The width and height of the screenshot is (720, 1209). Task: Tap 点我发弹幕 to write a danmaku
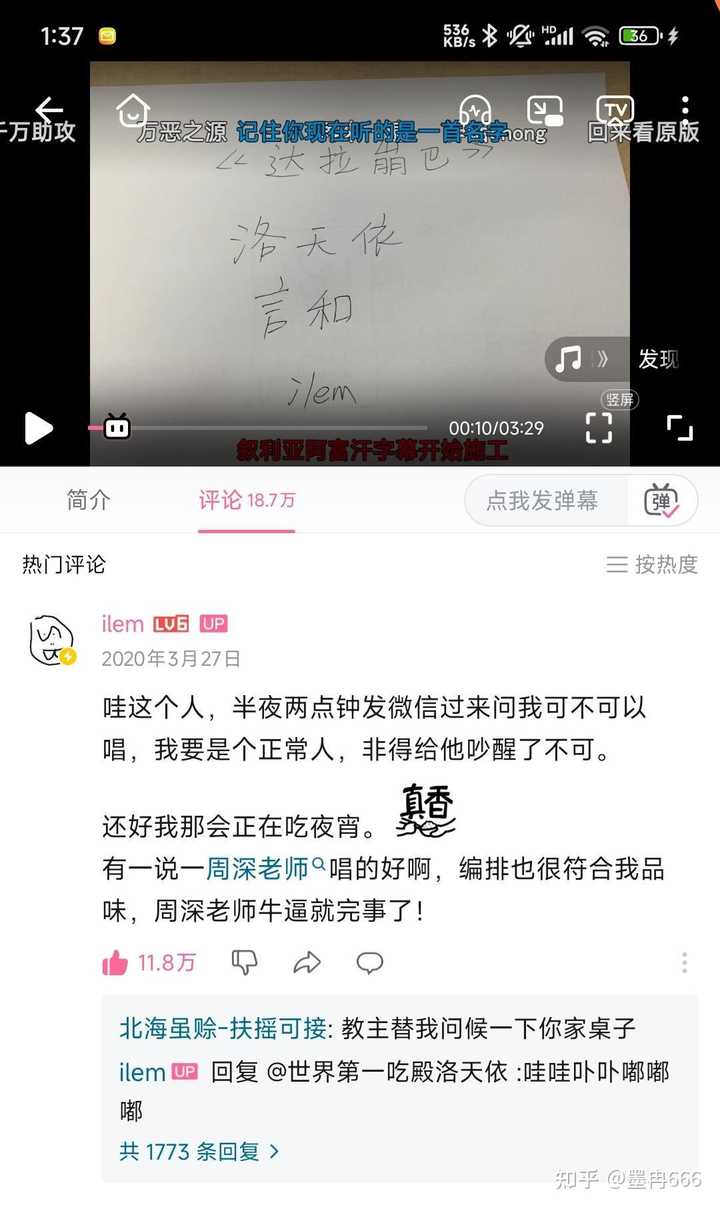545,501
